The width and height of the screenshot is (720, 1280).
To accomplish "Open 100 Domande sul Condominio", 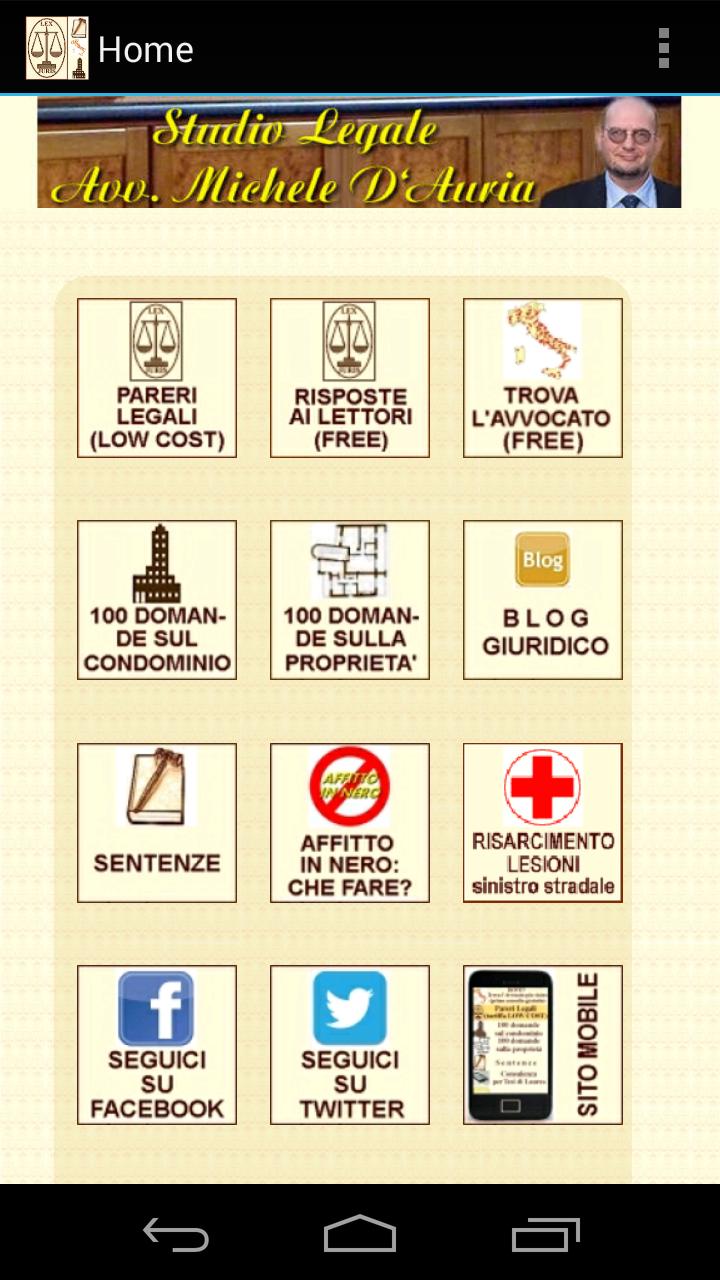I will tap(156, 600).
